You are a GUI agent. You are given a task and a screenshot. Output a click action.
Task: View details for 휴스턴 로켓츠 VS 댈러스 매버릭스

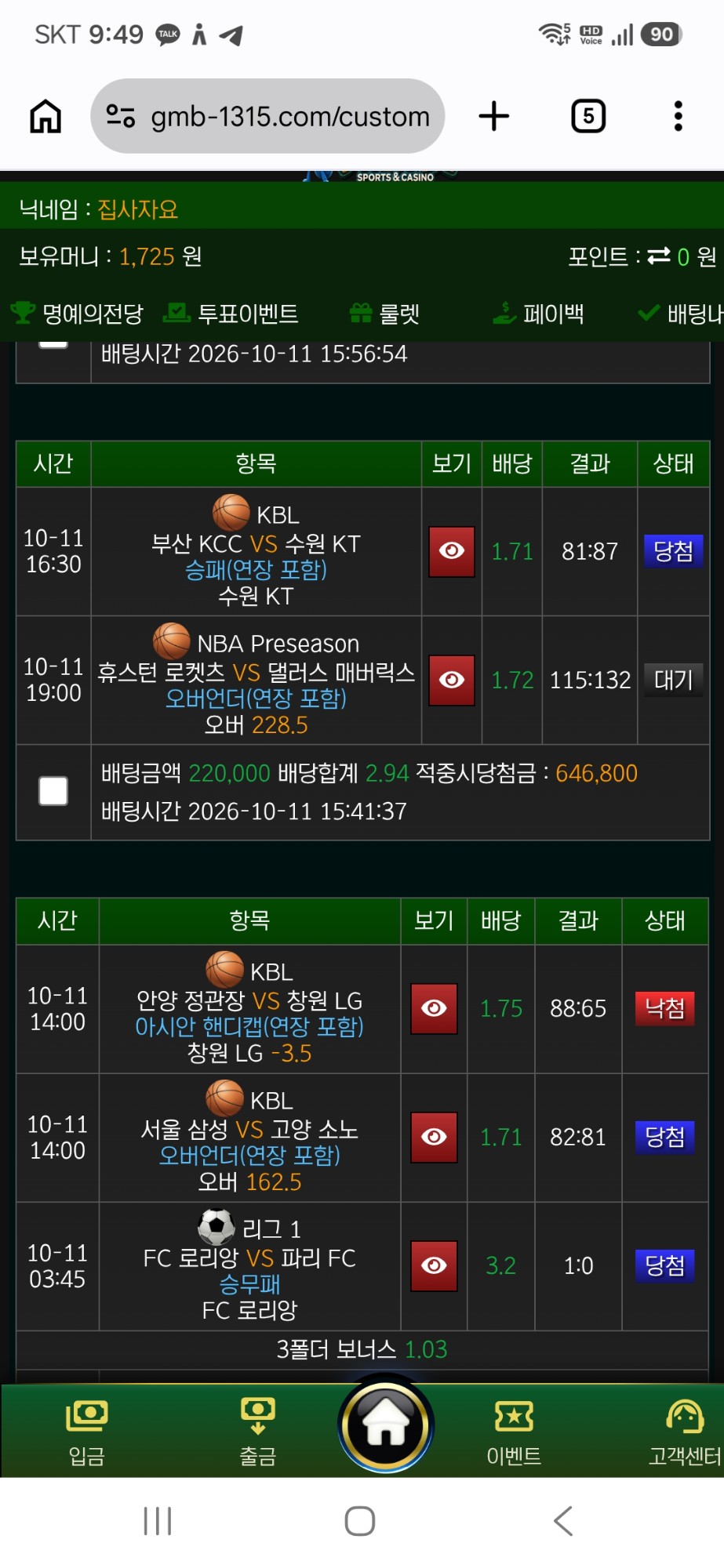point(452,680)
